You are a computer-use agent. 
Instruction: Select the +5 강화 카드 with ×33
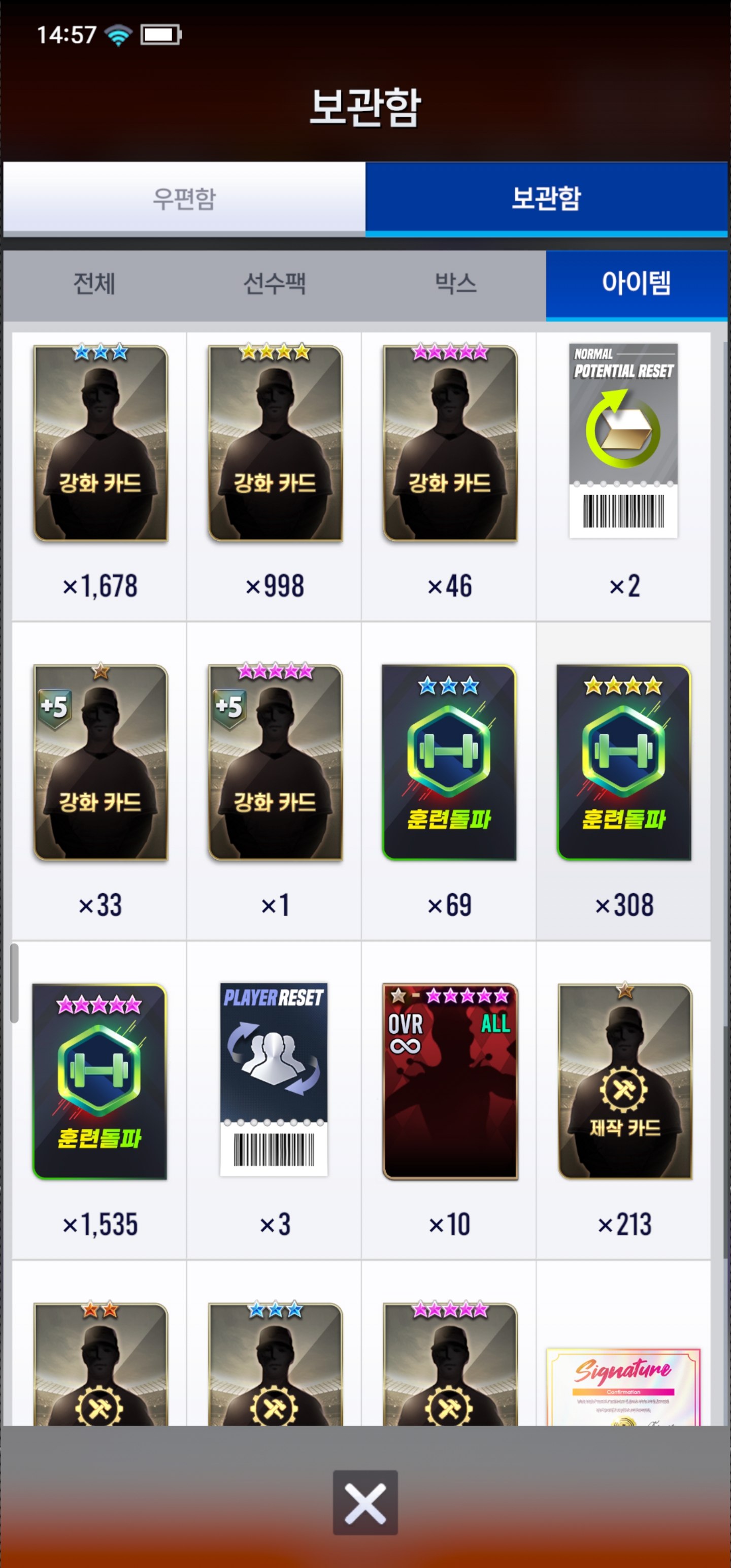click(x=101, y=763)
